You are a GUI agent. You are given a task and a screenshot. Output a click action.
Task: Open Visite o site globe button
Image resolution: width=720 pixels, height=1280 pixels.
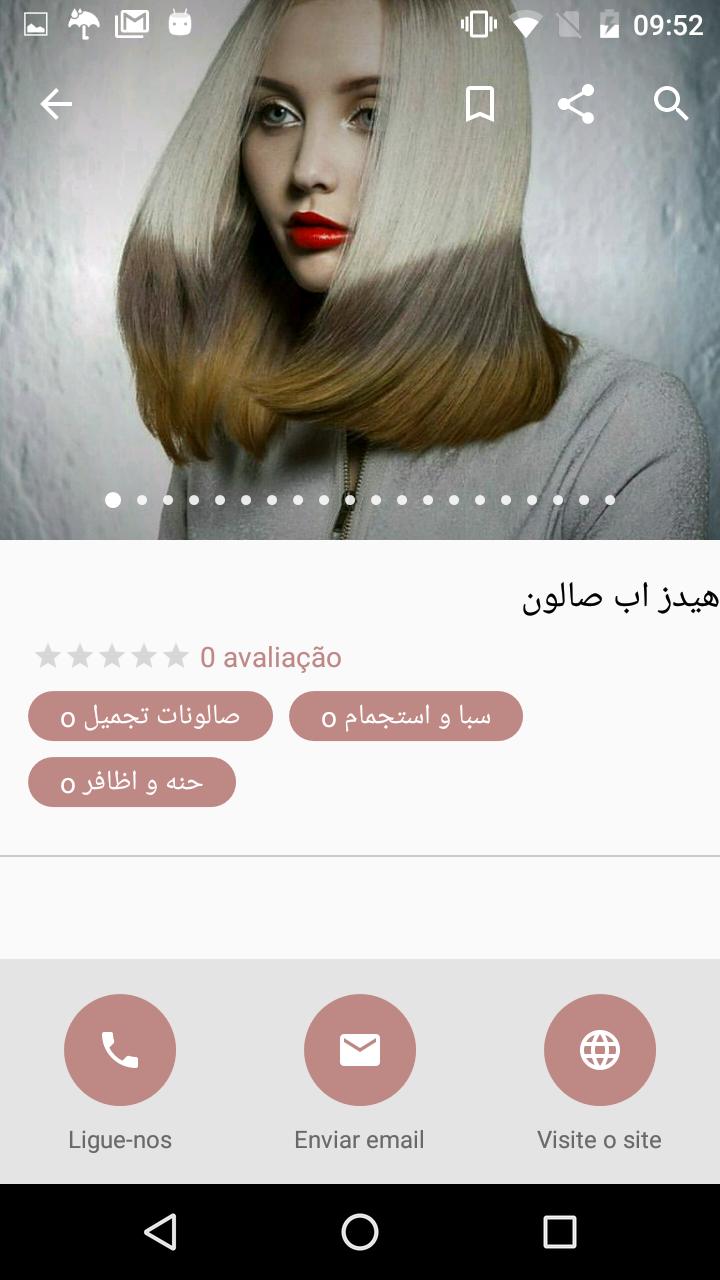[x=600, y=1050]
